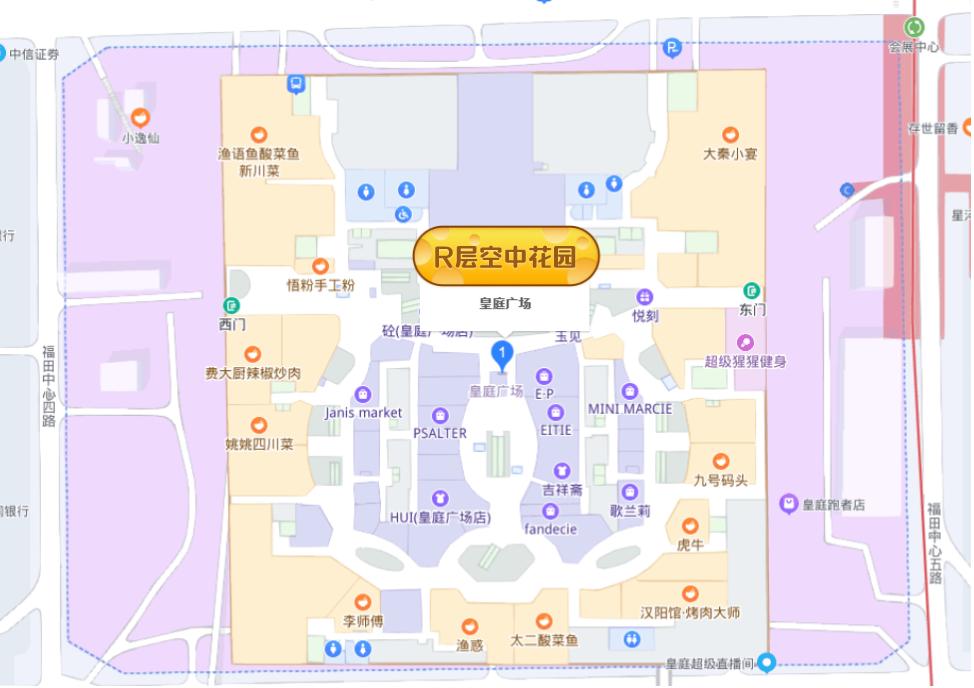Image resolution: width=974 pixels, height=688 pixels.
Task: View the 汉阳馆·烤肉大师 marker
Action: coord(689,594)
